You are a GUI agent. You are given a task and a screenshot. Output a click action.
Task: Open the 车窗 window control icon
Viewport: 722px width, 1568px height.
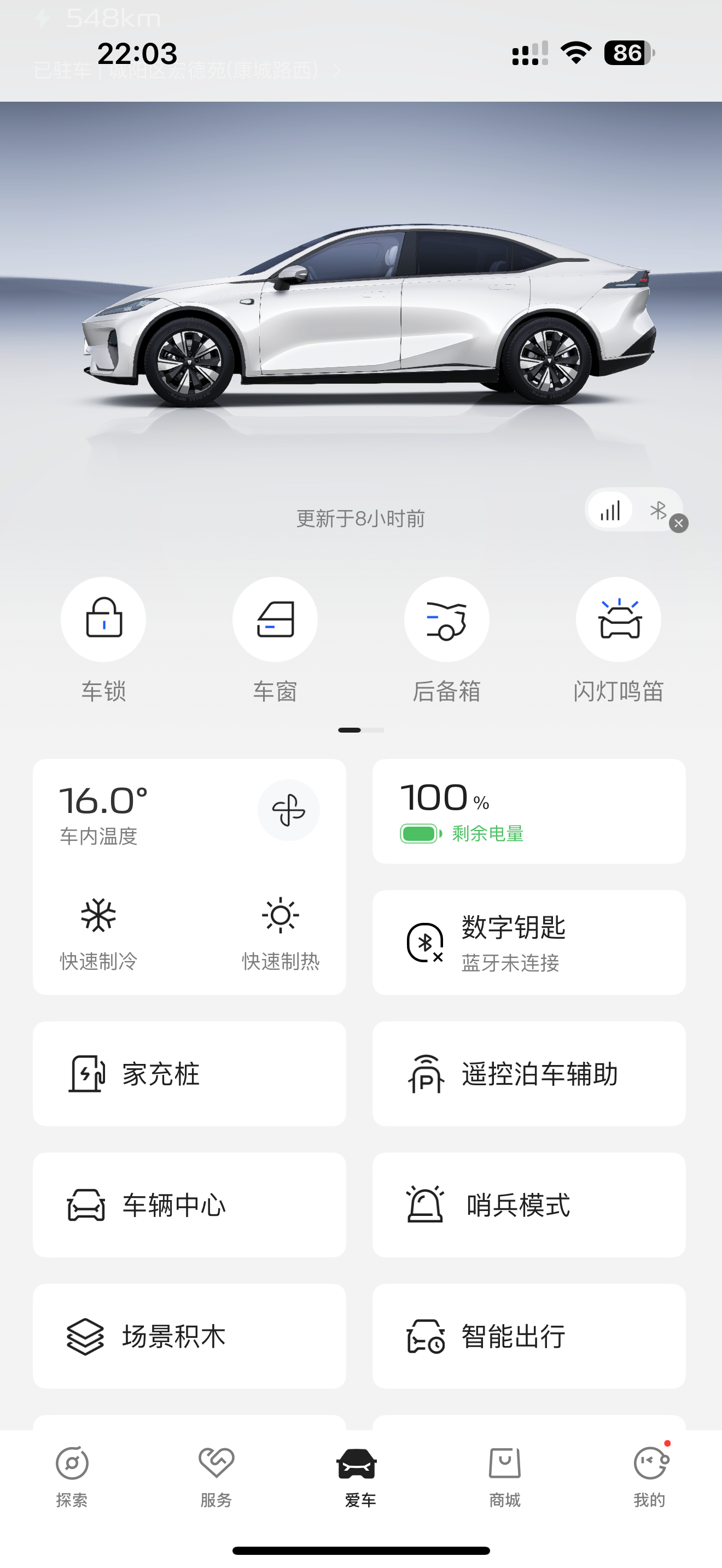click(275, 619)
